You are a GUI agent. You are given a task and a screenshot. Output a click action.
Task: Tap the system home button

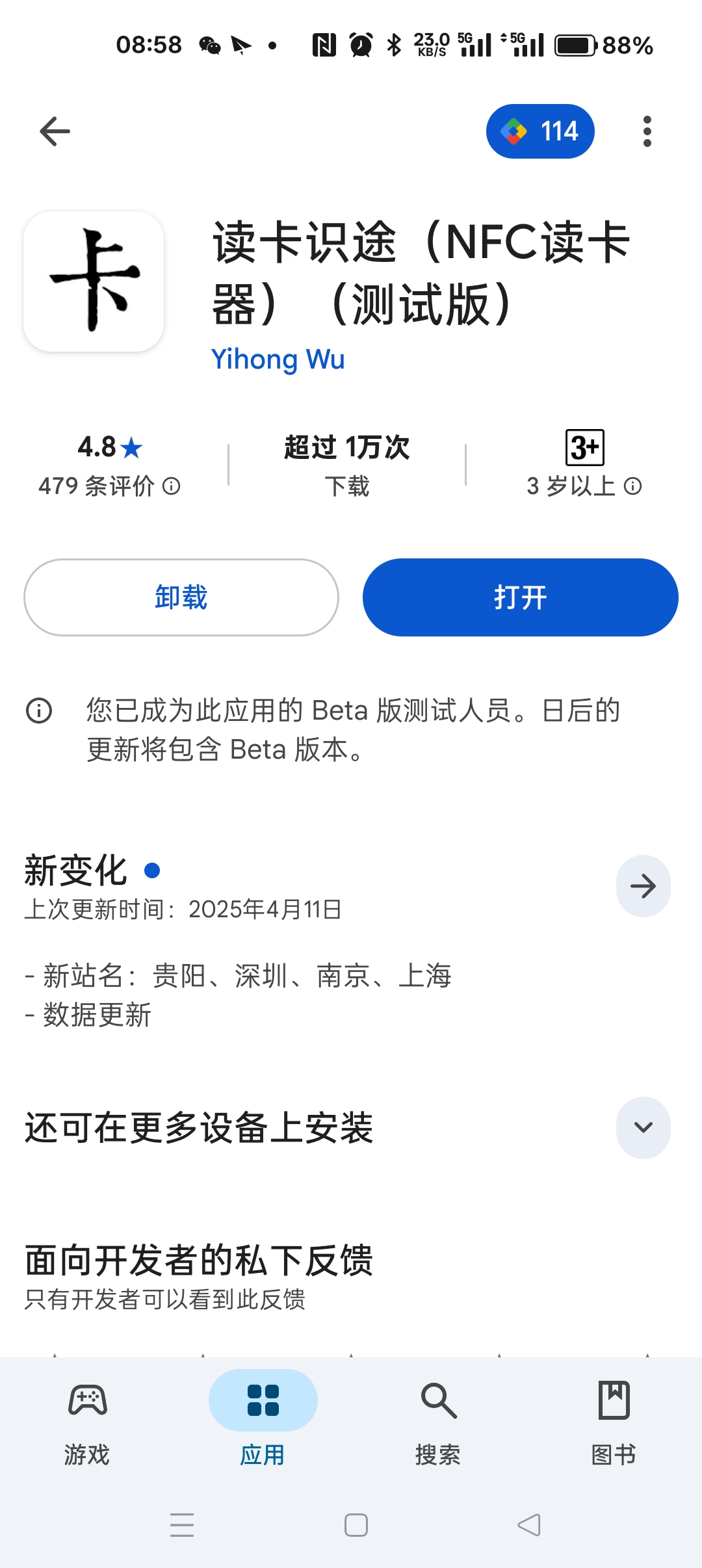pos(356,1525)
